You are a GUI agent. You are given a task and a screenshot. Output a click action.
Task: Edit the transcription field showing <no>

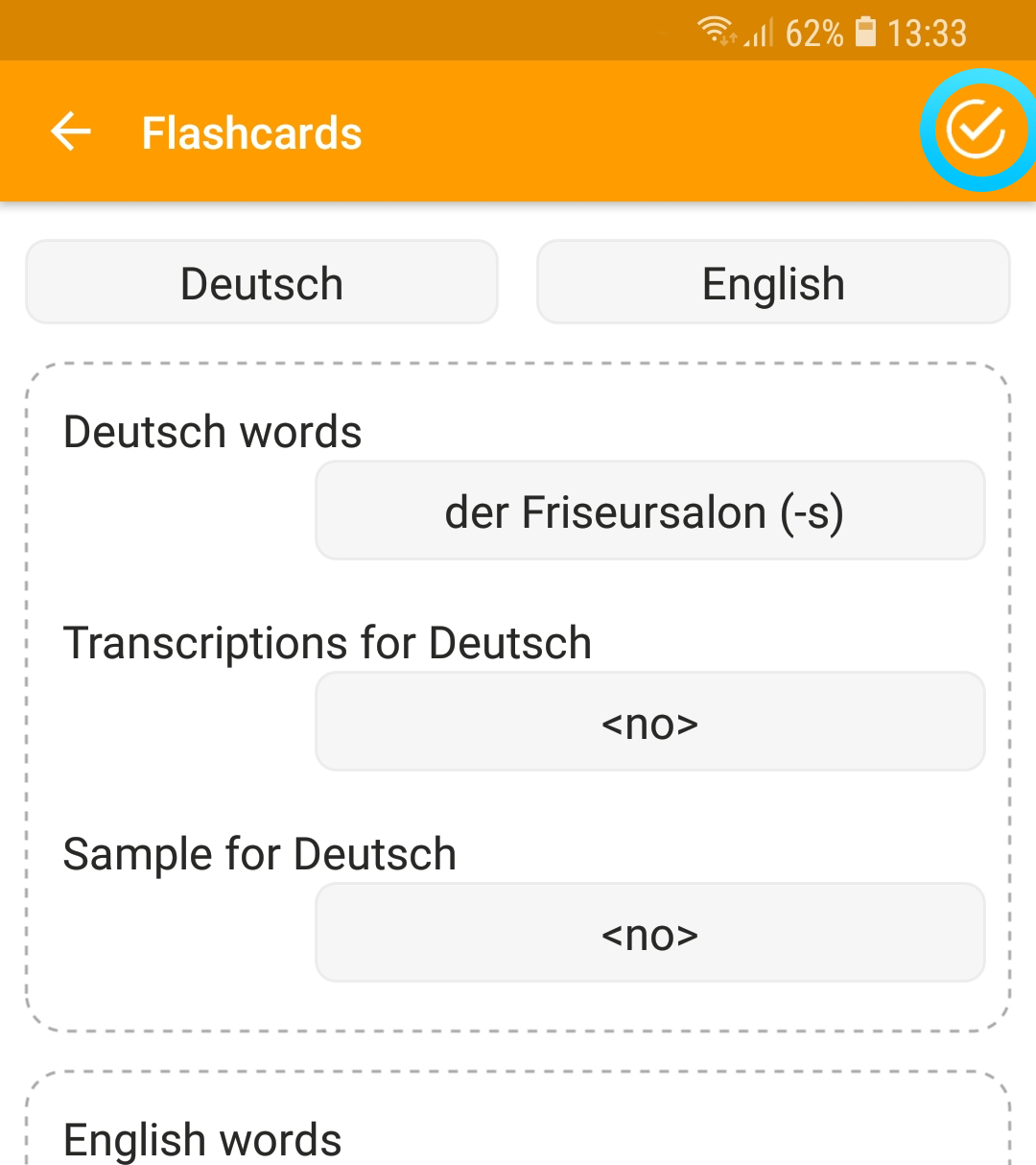649,721
